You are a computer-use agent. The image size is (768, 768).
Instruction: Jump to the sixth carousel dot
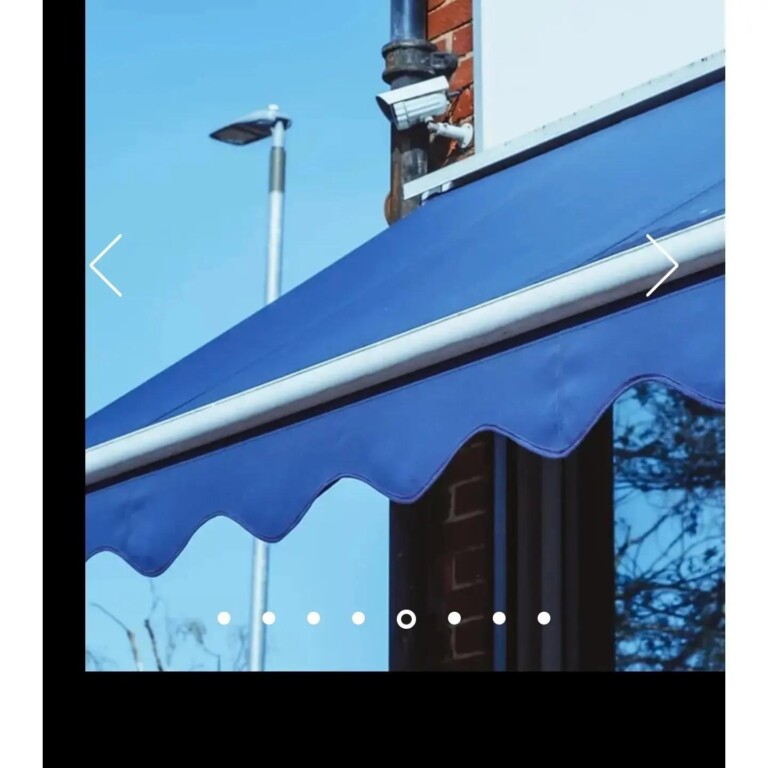pos(454,618)
